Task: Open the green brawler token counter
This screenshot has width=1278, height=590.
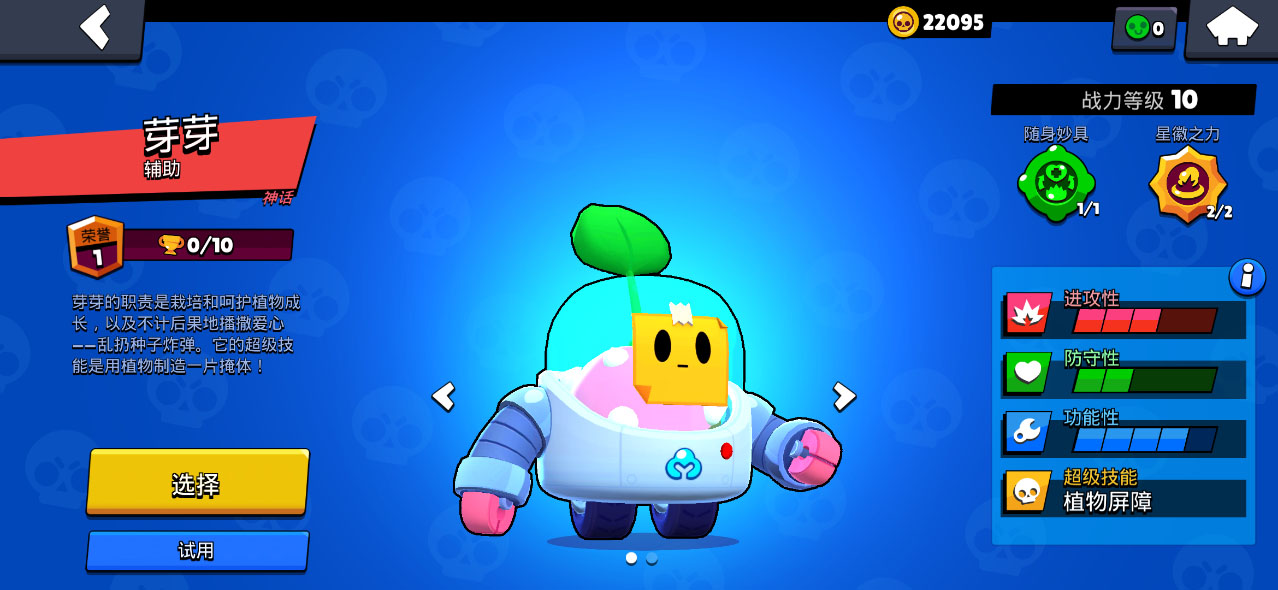Action: [1144, 28]
